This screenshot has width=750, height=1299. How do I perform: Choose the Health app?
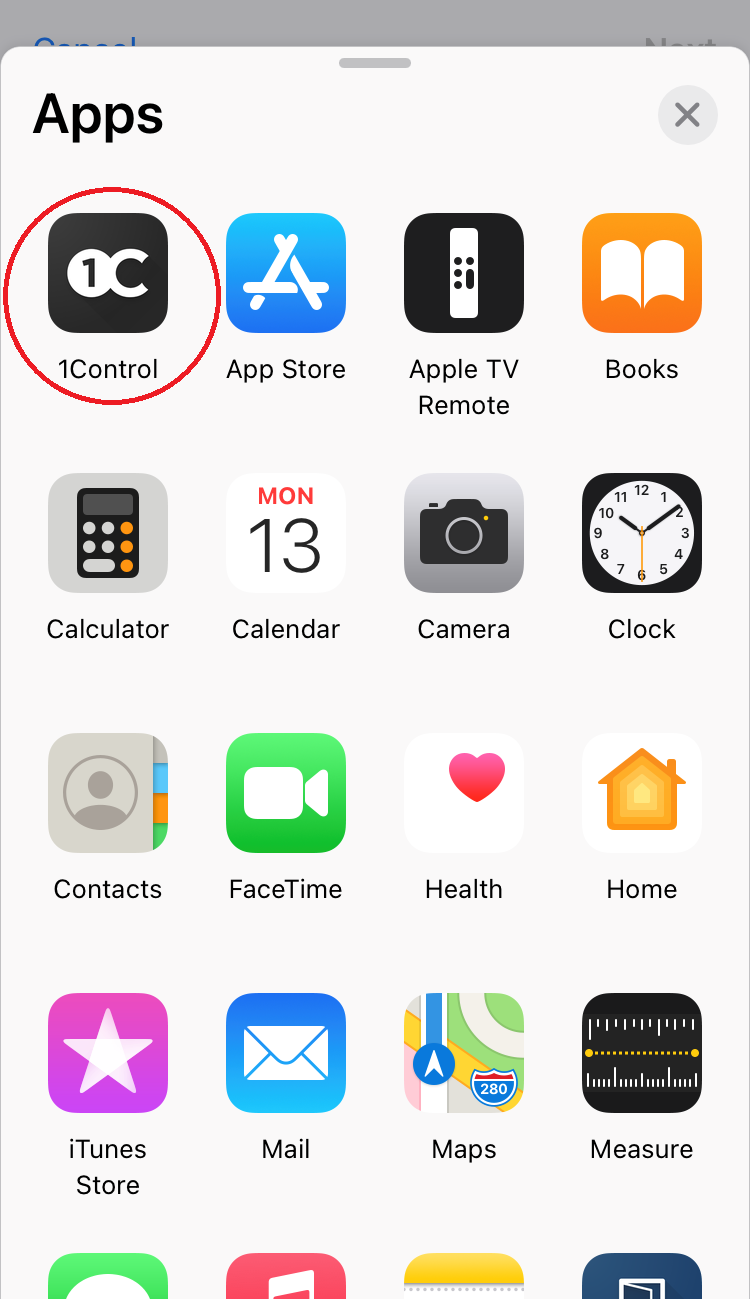464,793
